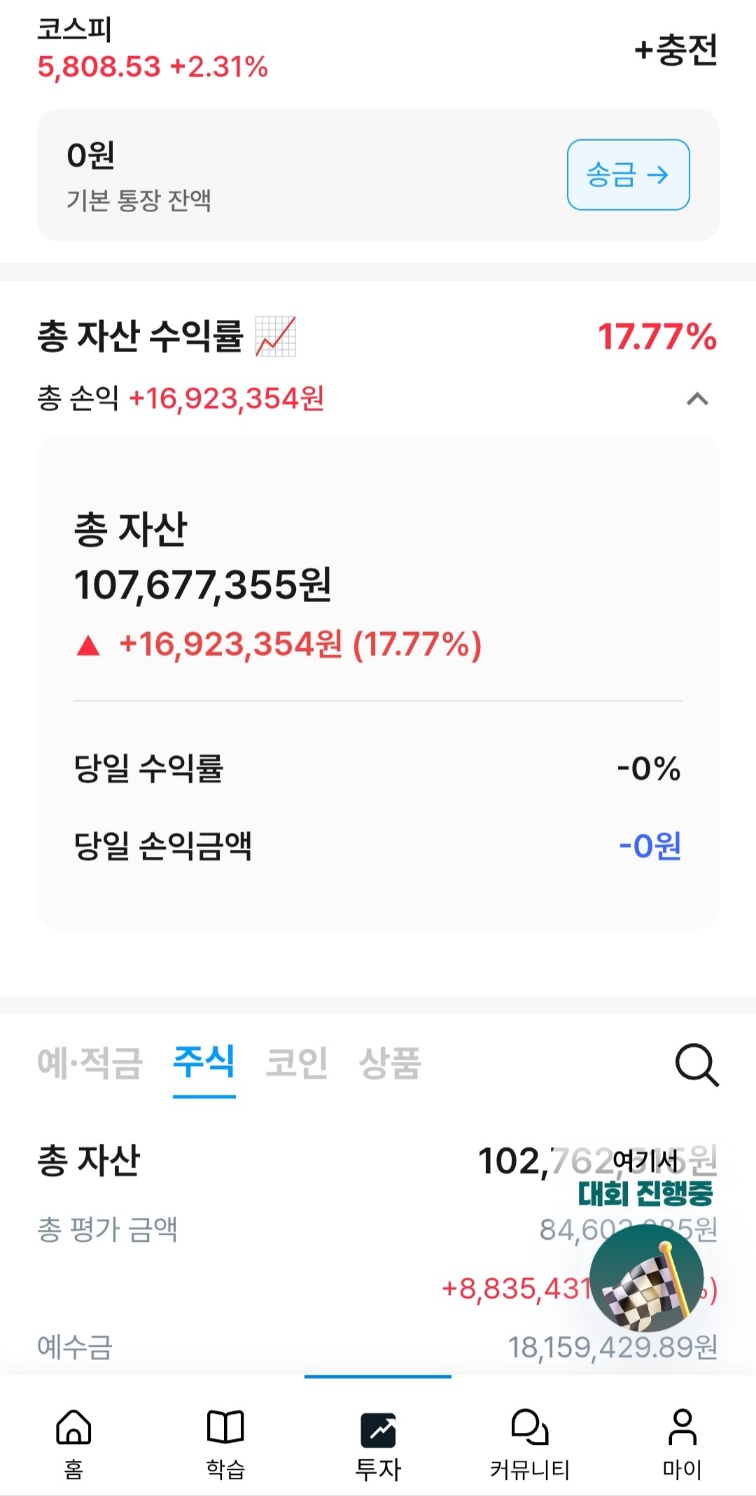Open the 학습 tab

[x=225, y=1443]
